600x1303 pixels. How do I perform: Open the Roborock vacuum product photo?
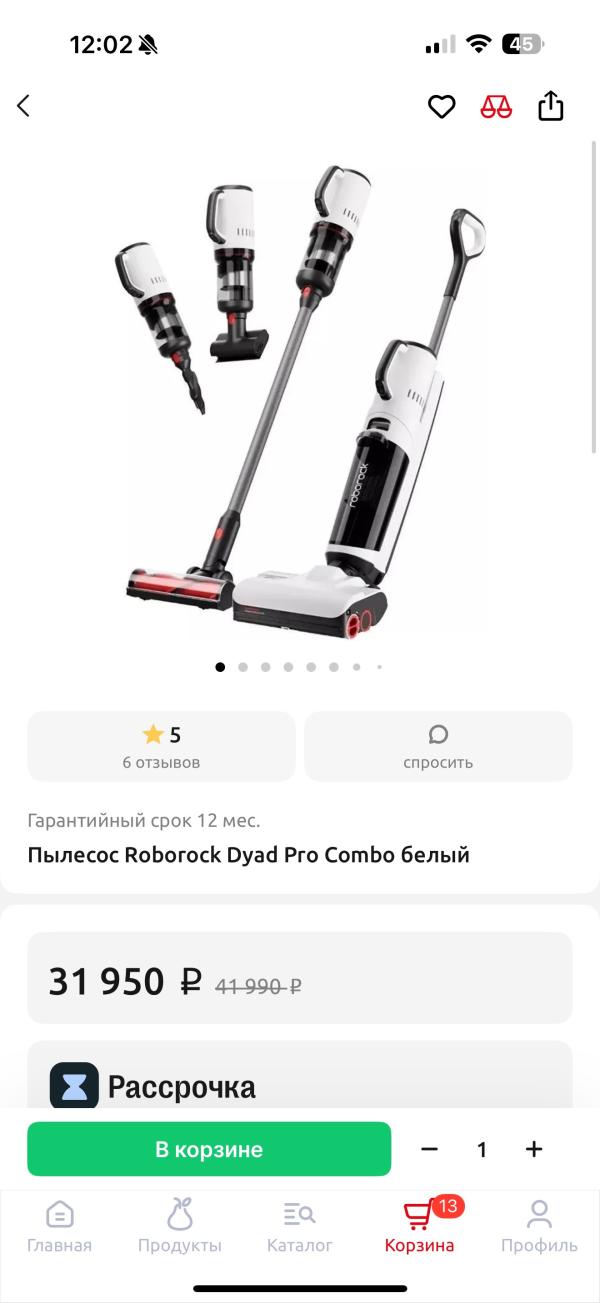coord(300,400)
